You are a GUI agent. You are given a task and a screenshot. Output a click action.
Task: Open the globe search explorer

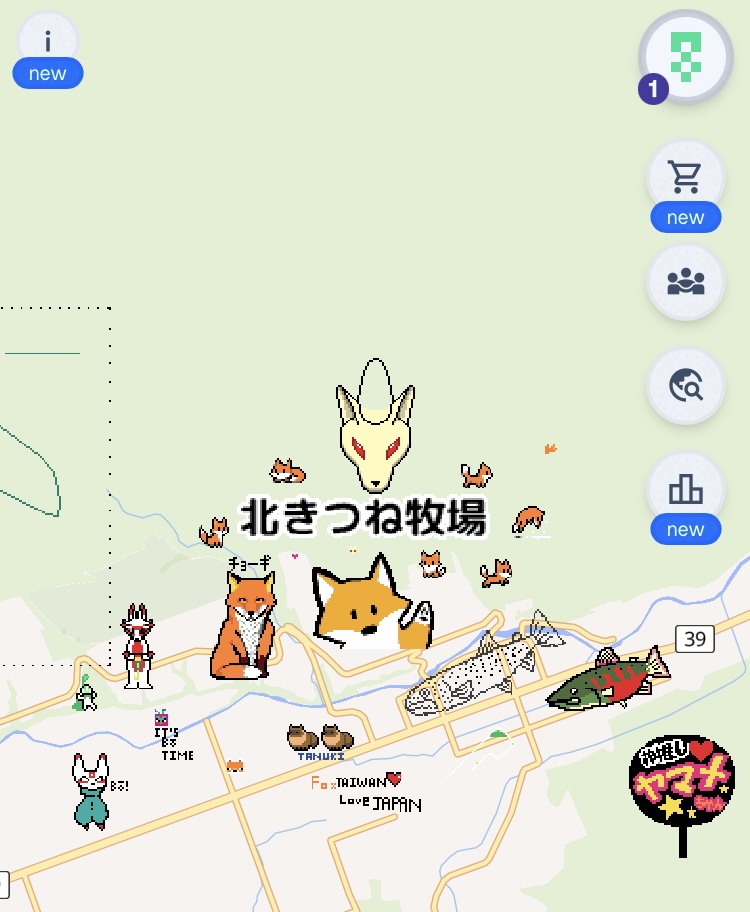686,386
